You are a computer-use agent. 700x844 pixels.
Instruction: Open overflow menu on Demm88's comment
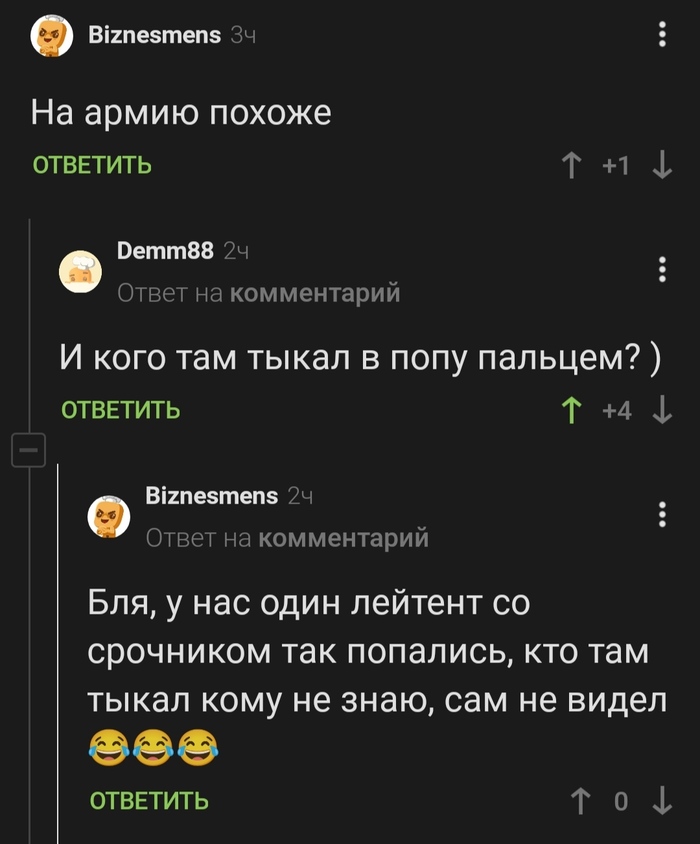pyautogui.click(x=662, y=269)
